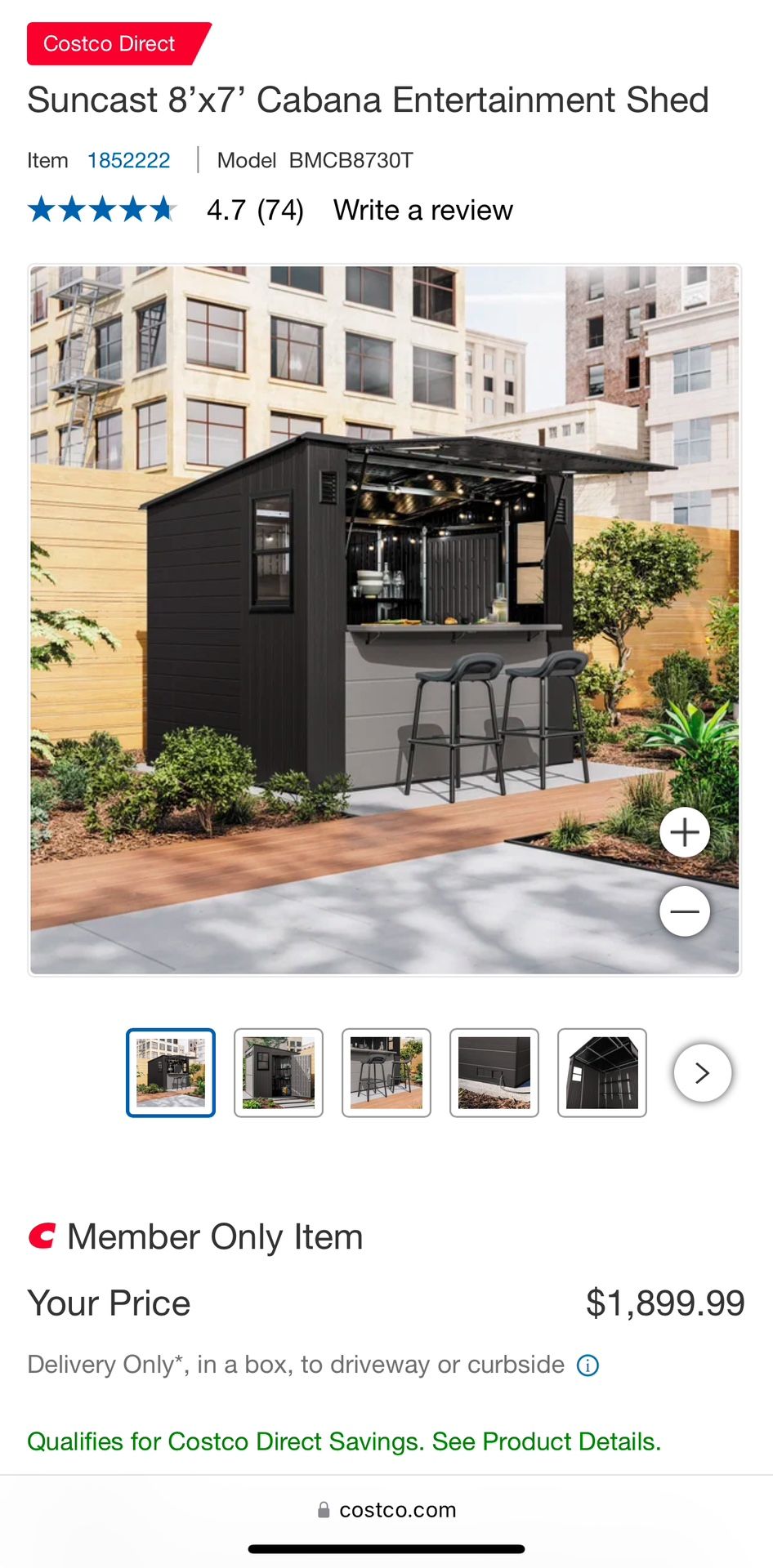Click the 4.7 star rating stars
Image resolution: width=773 pixels, height=1568 pixels.
click(x=101, y=210)
